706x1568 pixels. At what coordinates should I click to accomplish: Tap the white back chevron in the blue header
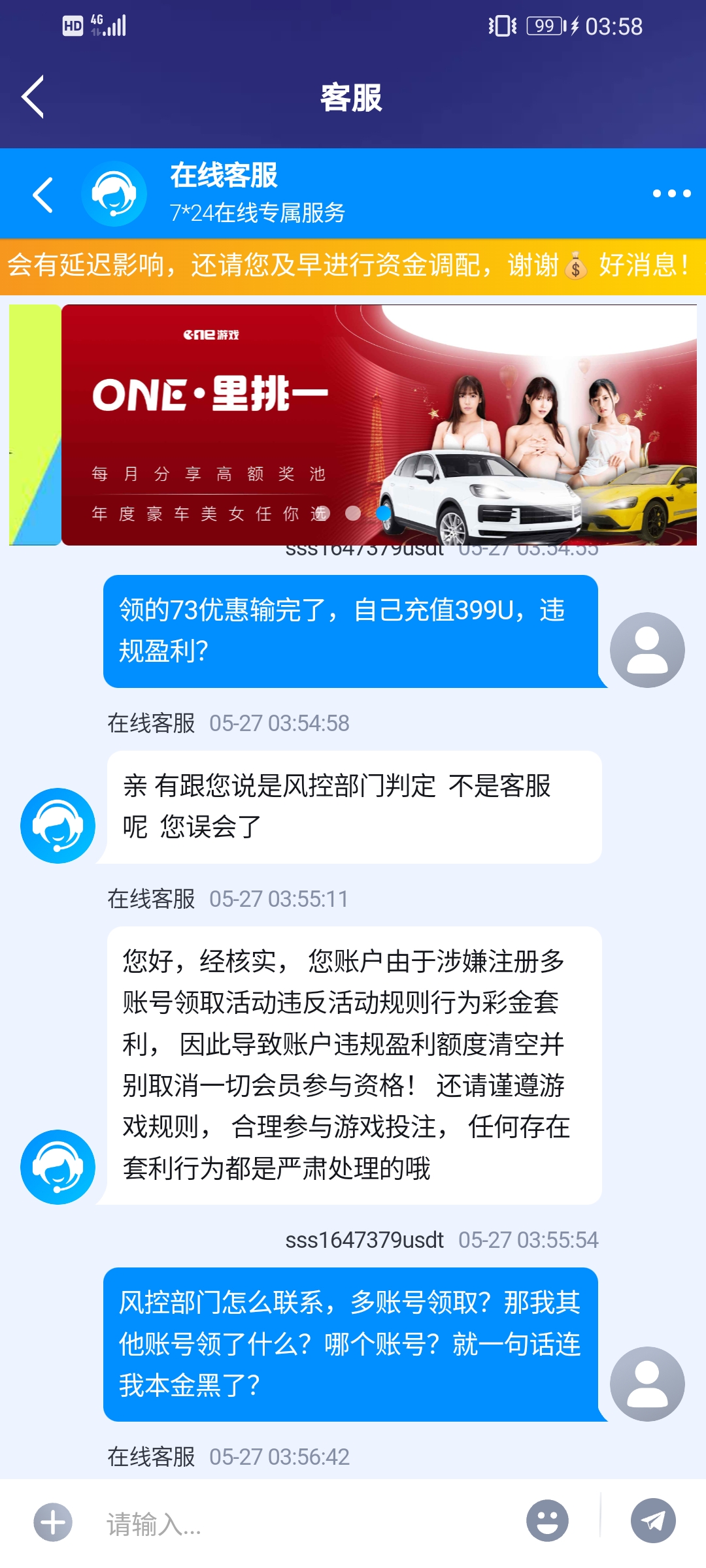click(43, 193)
